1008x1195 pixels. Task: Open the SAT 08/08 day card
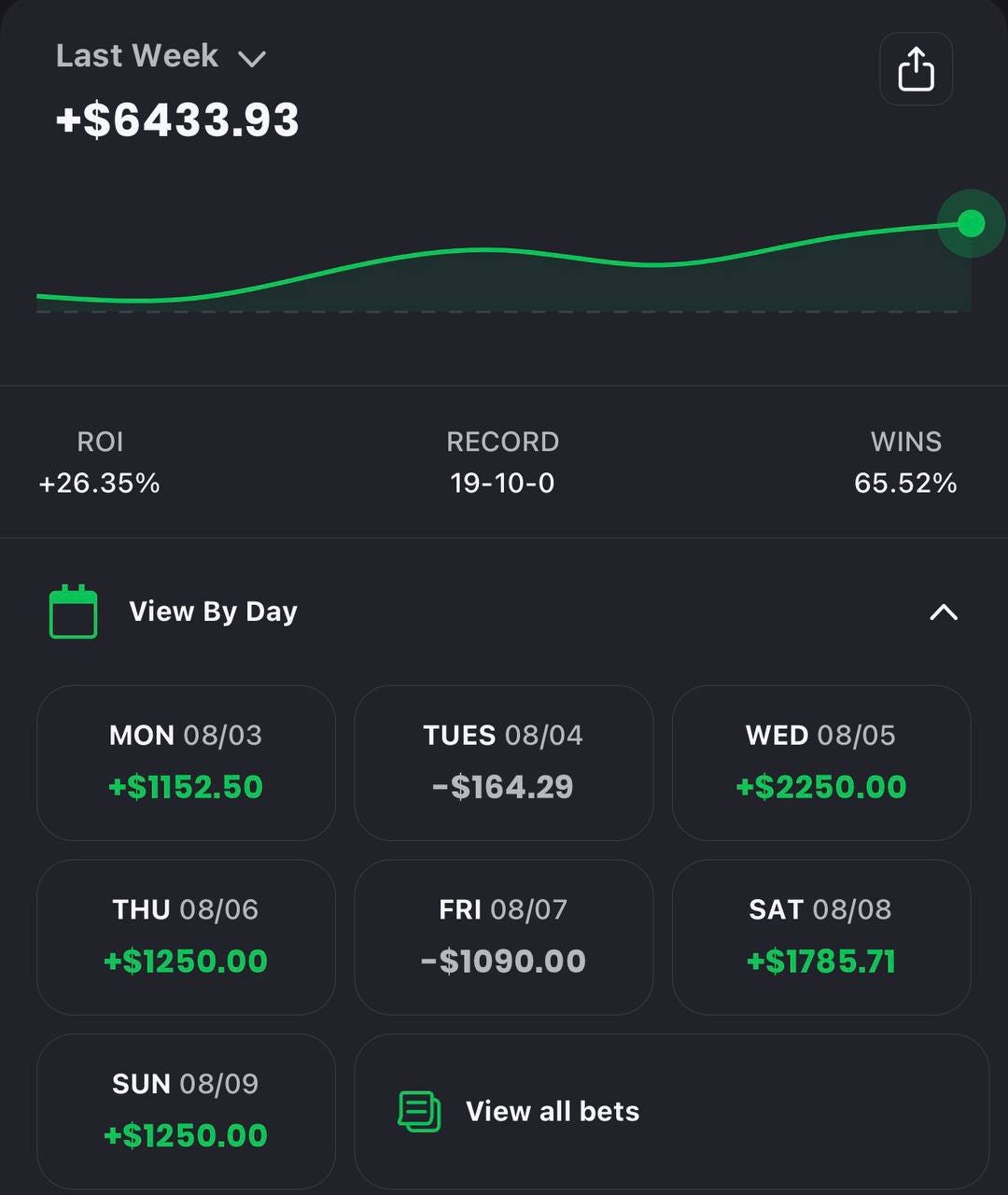coord(821,937)
